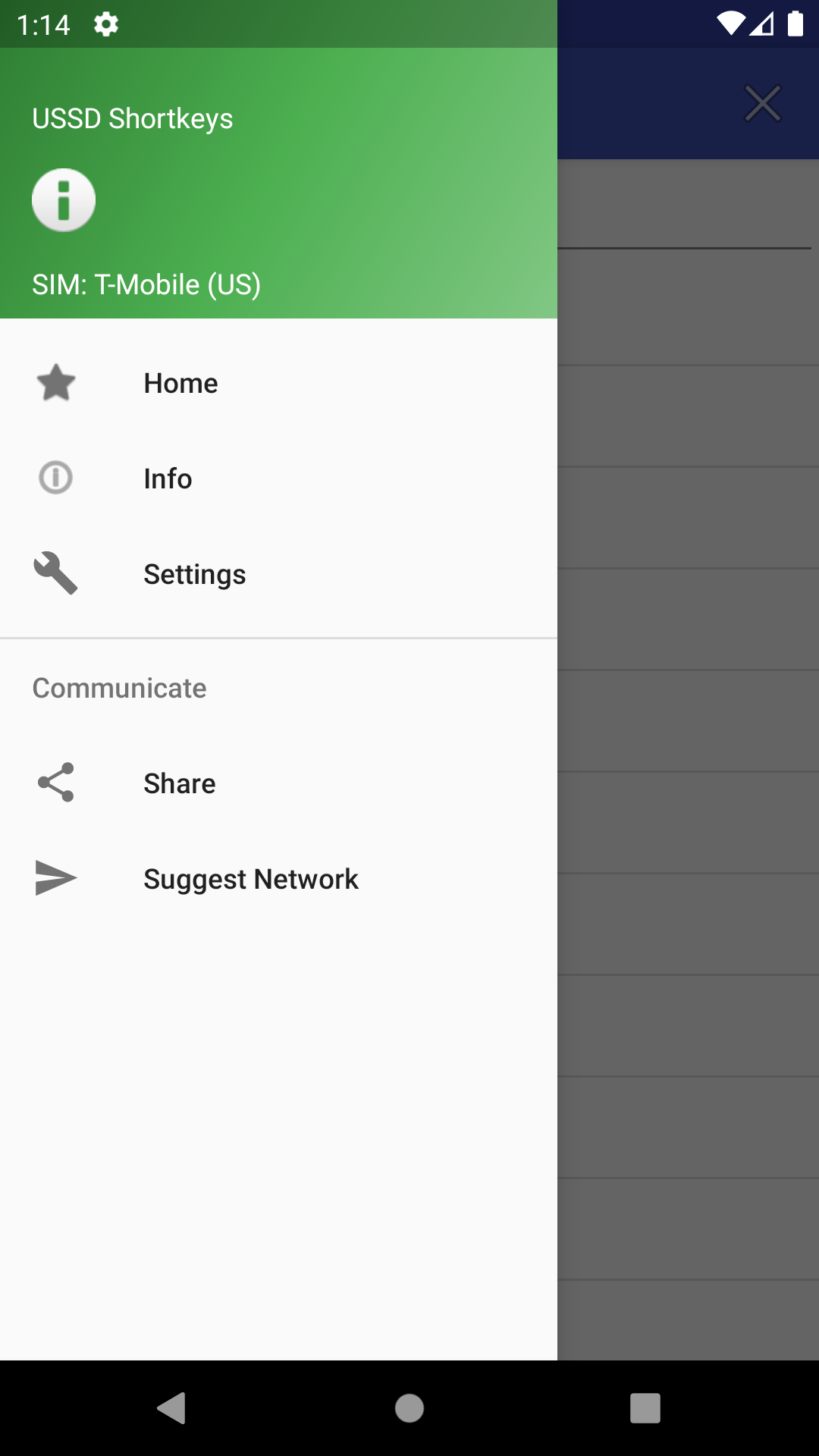Image resolution: width=819 pixels, height=1456 pixels.
Task: Tap the X close icon
Action: [762, 104]
